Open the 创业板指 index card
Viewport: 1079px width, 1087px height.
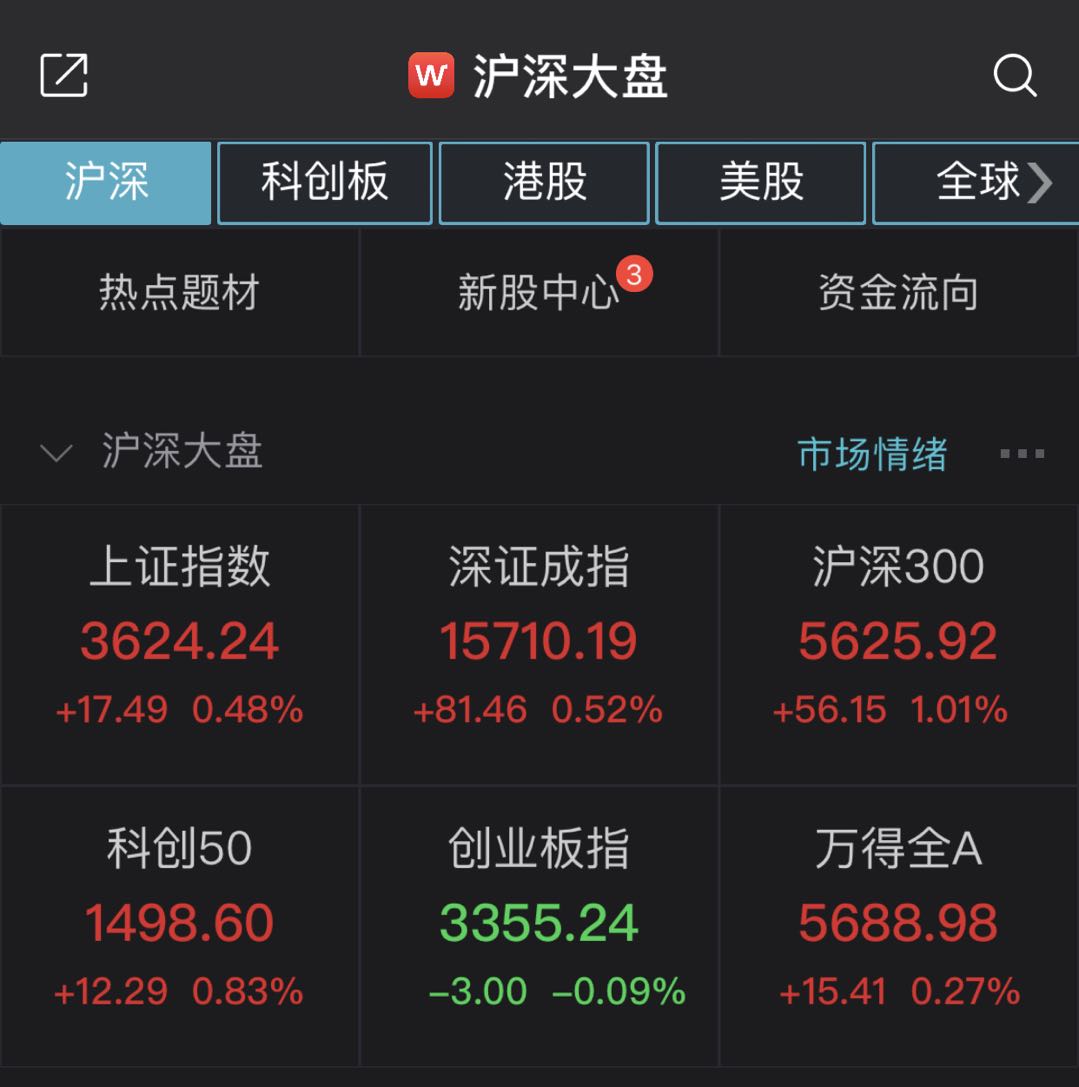coord(538,920)
